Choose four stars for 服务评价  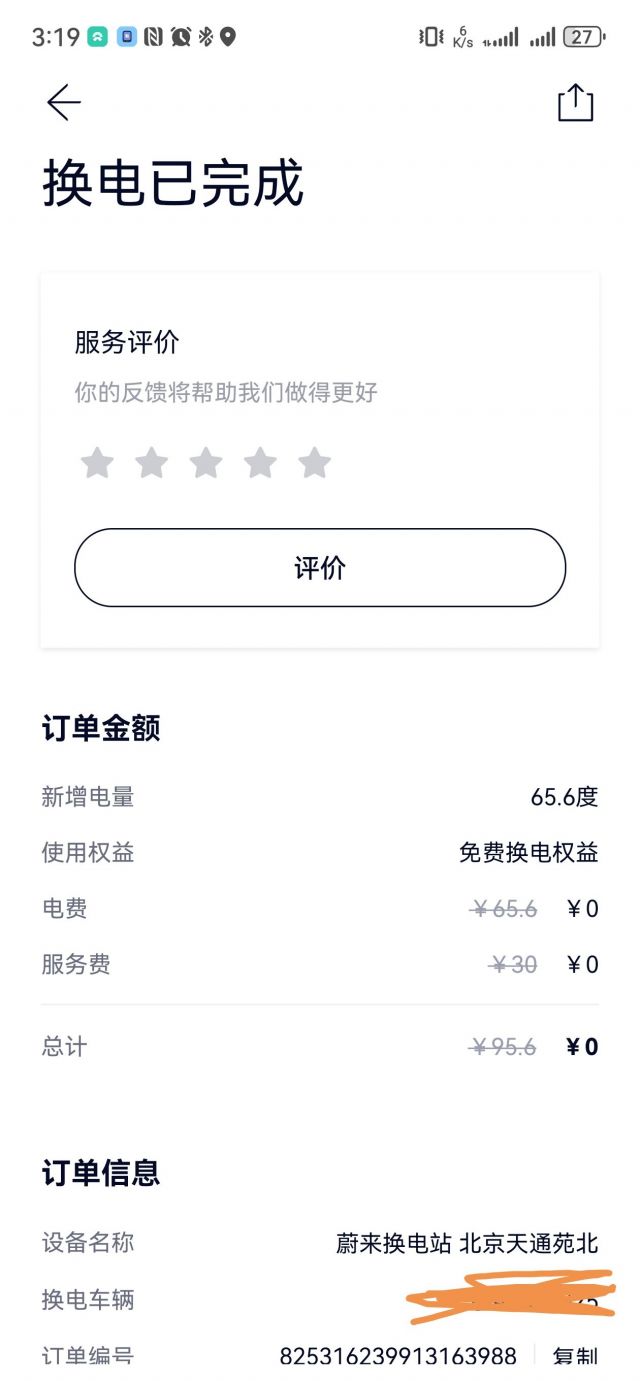tap(260, 463)
